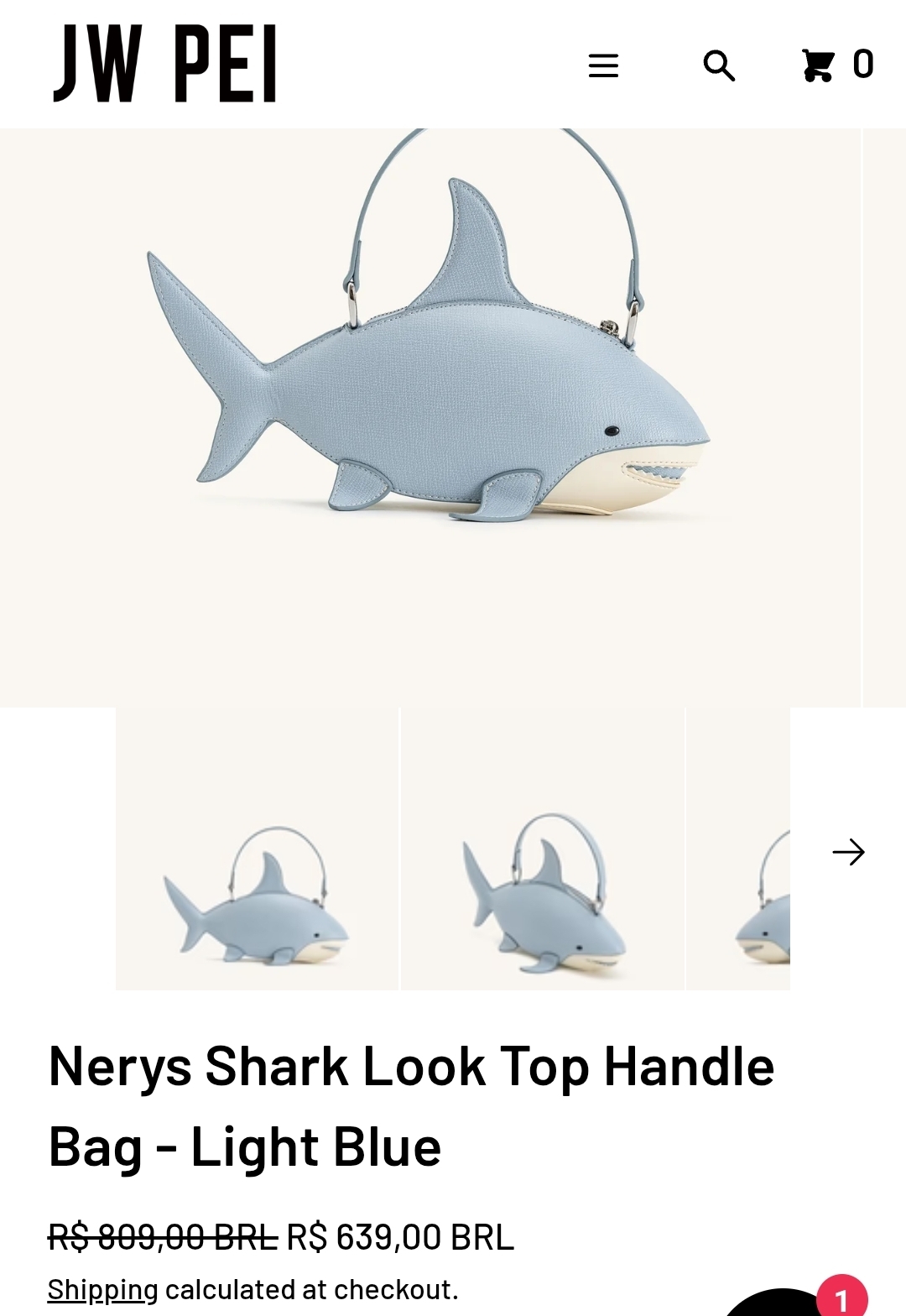Go to JW PEI homepage logo
Screen dimensions: 906x1316
pos(165,64)
